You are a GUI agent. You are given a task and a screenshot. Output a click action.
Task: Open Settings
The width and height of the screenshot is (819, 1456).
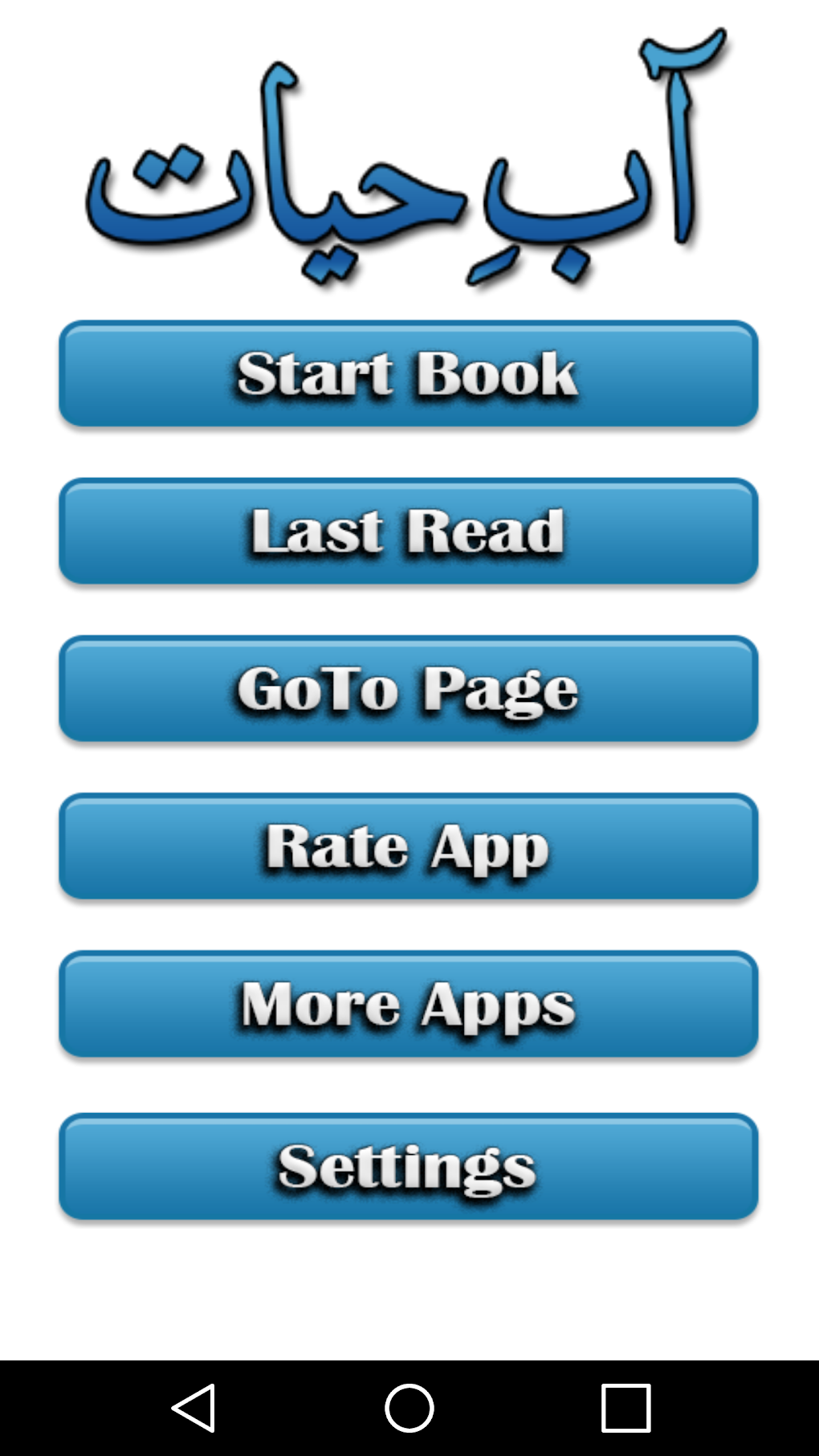[x=408, y=1166]
